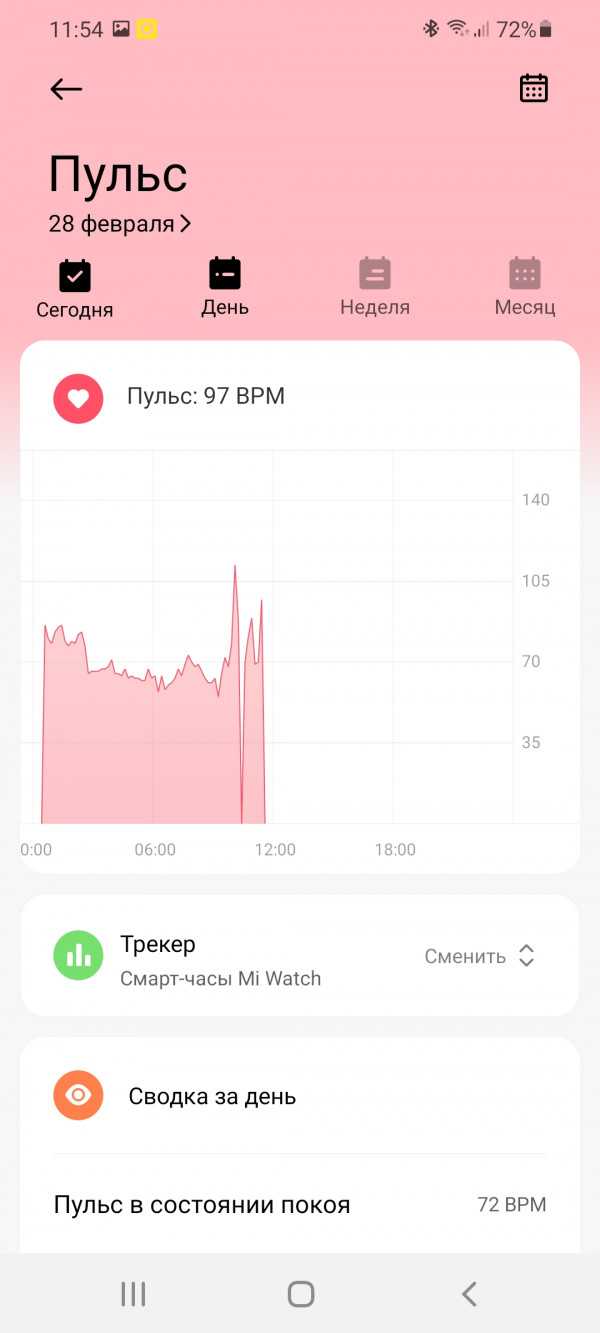
Task: Tap the system home button
Action: click(301, 1294)
